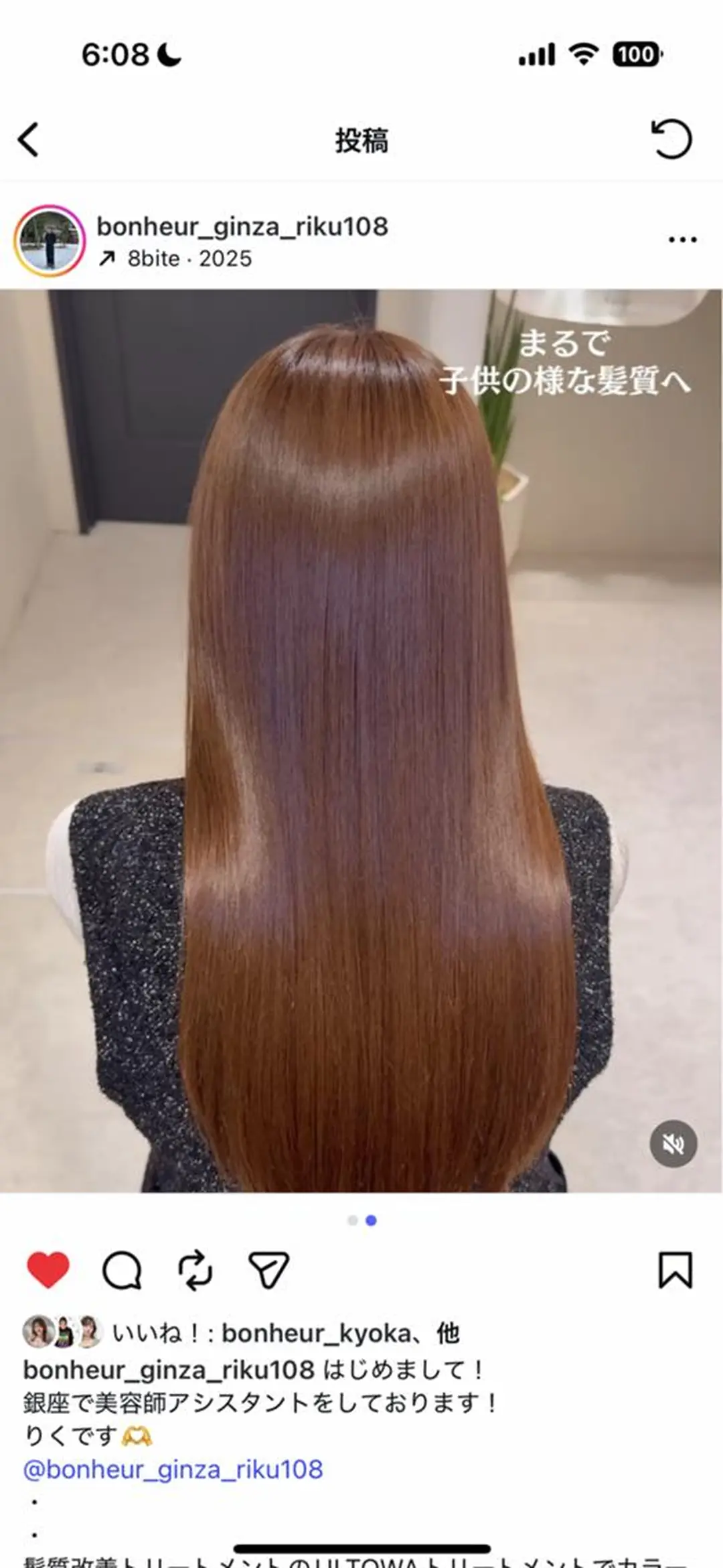Open comments with the speech bubble icon

[x=122, y=1270]
